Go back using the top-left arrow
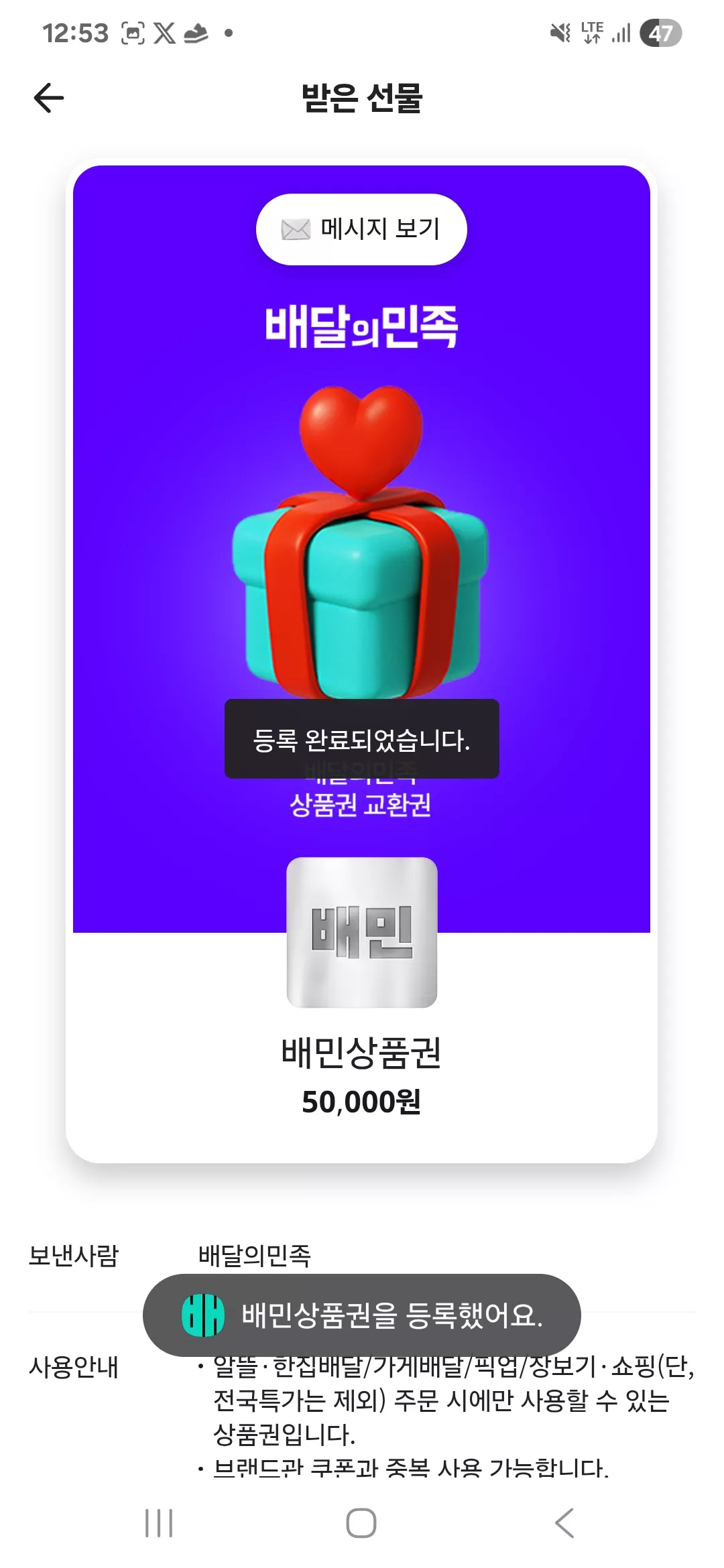Screen dimensions: 724x1568 click(x=49, y=98)
